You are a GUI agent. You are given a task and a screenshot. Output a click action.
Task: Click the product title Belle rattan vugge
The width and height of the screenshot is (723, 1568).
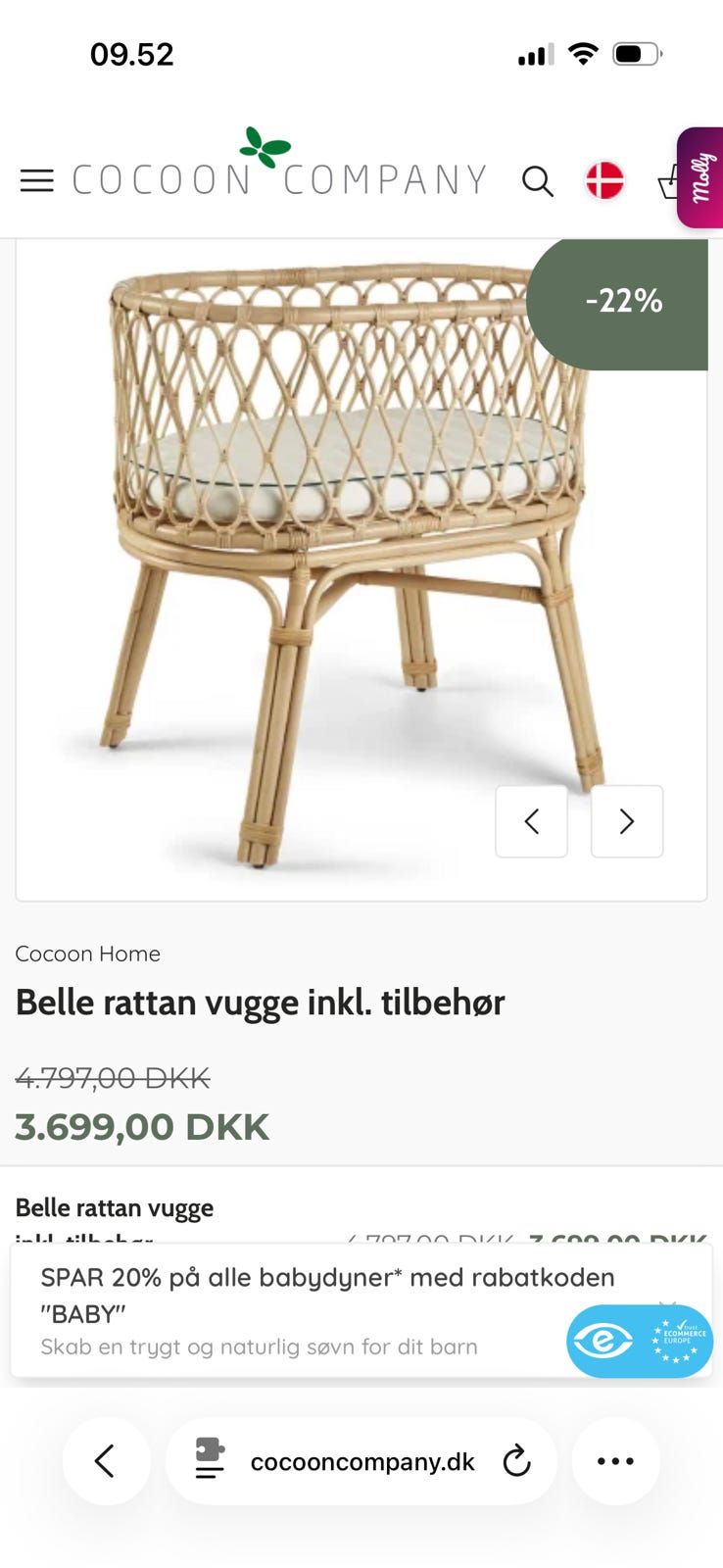(260, 1002)
